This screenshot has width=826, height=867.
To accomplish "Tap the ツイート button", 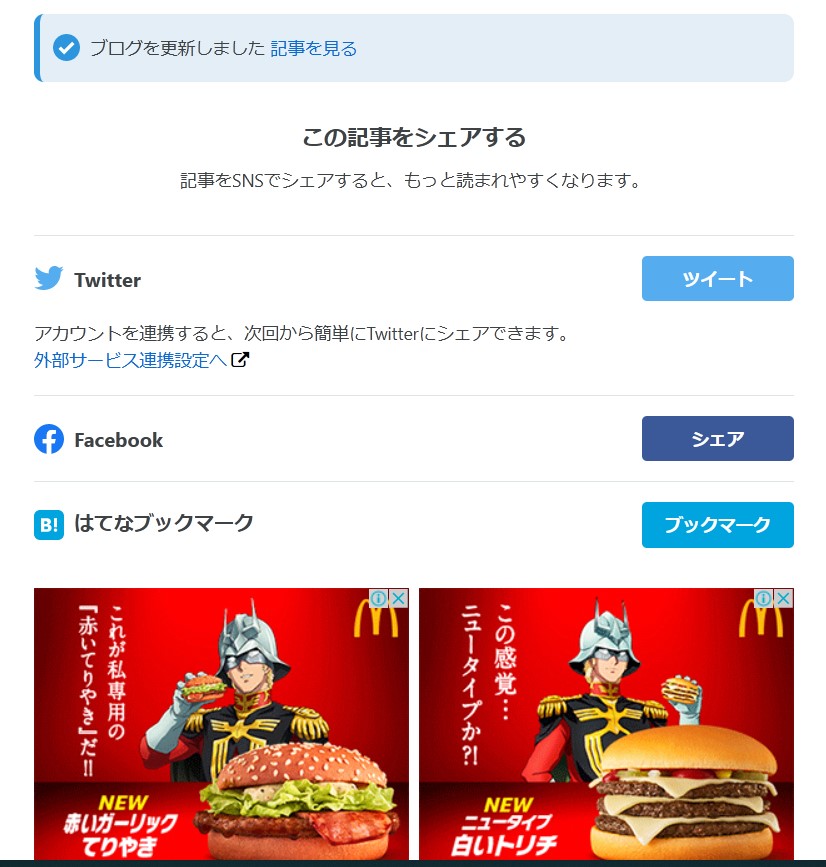I will tap(717, 279).
